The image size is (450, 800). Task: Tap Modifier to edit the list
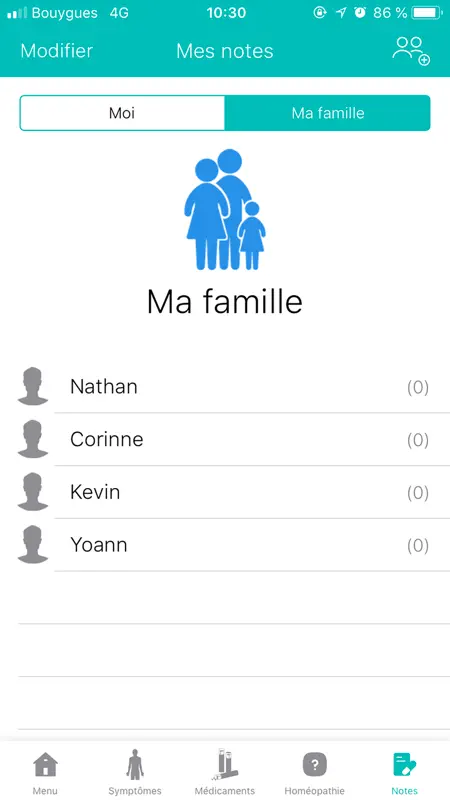tap(57, 51)
